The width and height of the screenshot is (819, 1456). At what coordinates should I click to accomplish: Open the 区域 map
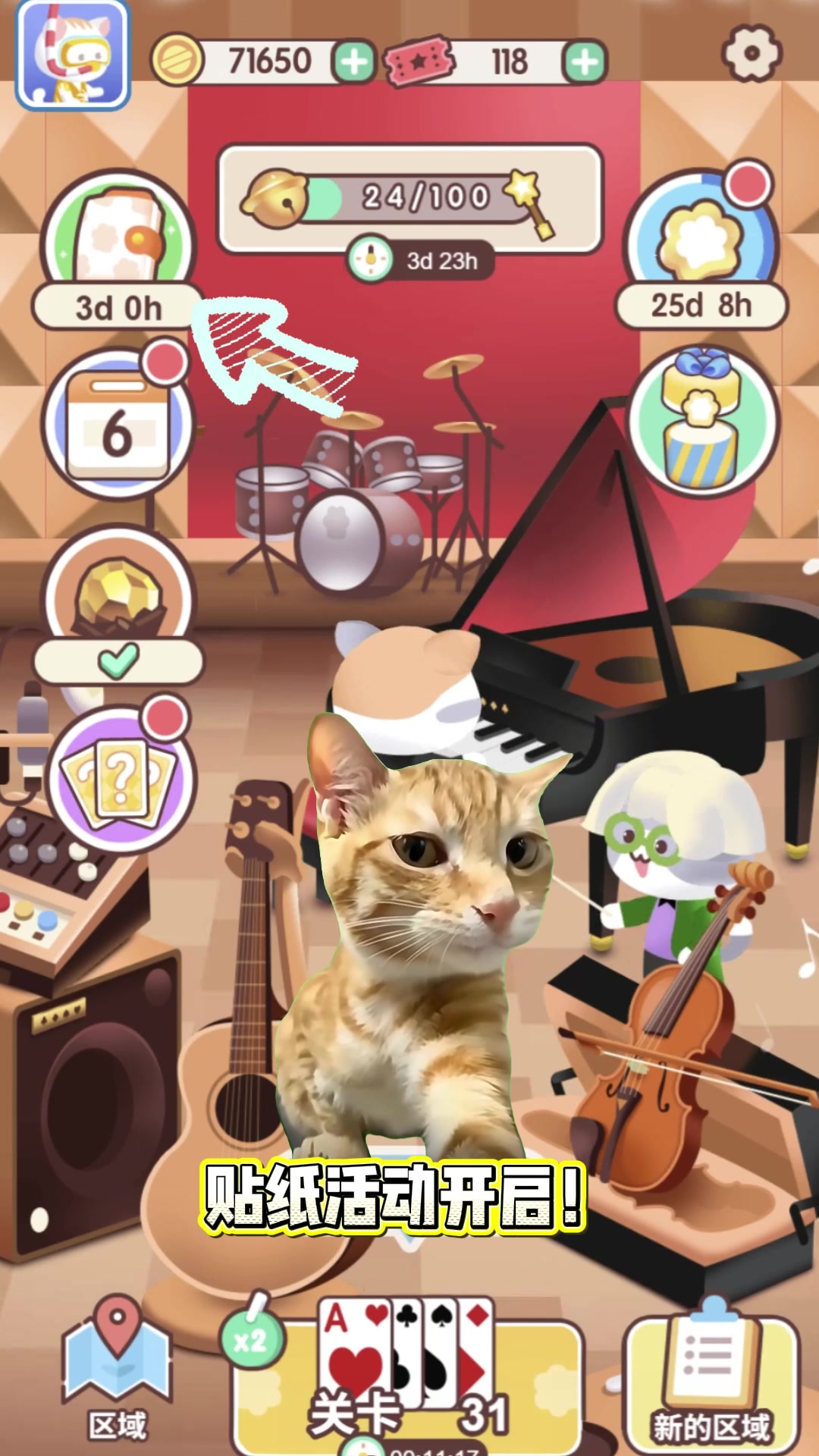(118, 1365)
